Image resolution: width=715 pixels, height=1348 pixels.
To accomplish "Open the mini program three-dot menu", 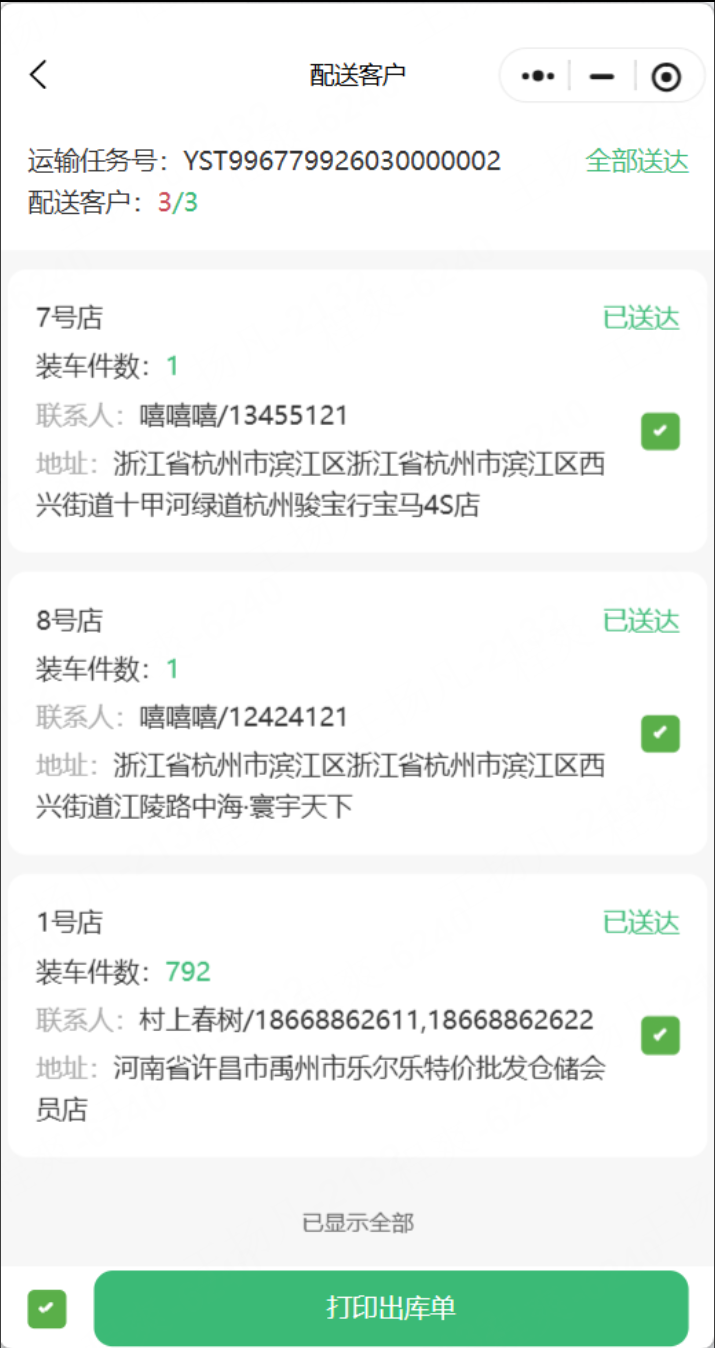I will [x=538, y=76].
